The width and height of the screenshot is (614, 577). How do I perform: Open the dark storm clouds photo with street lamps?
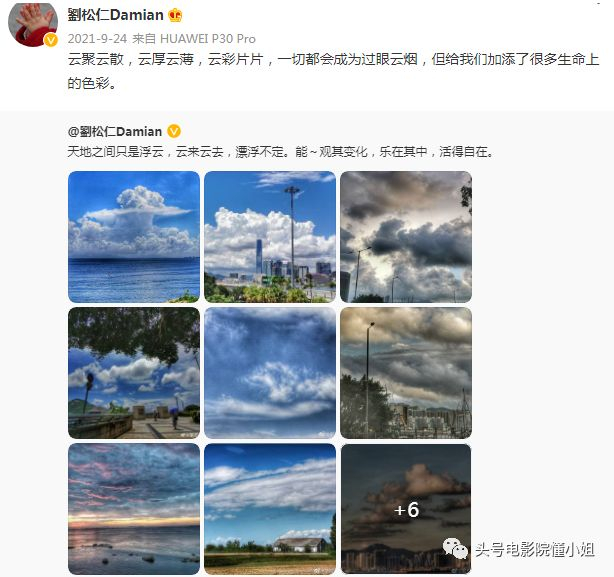point(406,237)
